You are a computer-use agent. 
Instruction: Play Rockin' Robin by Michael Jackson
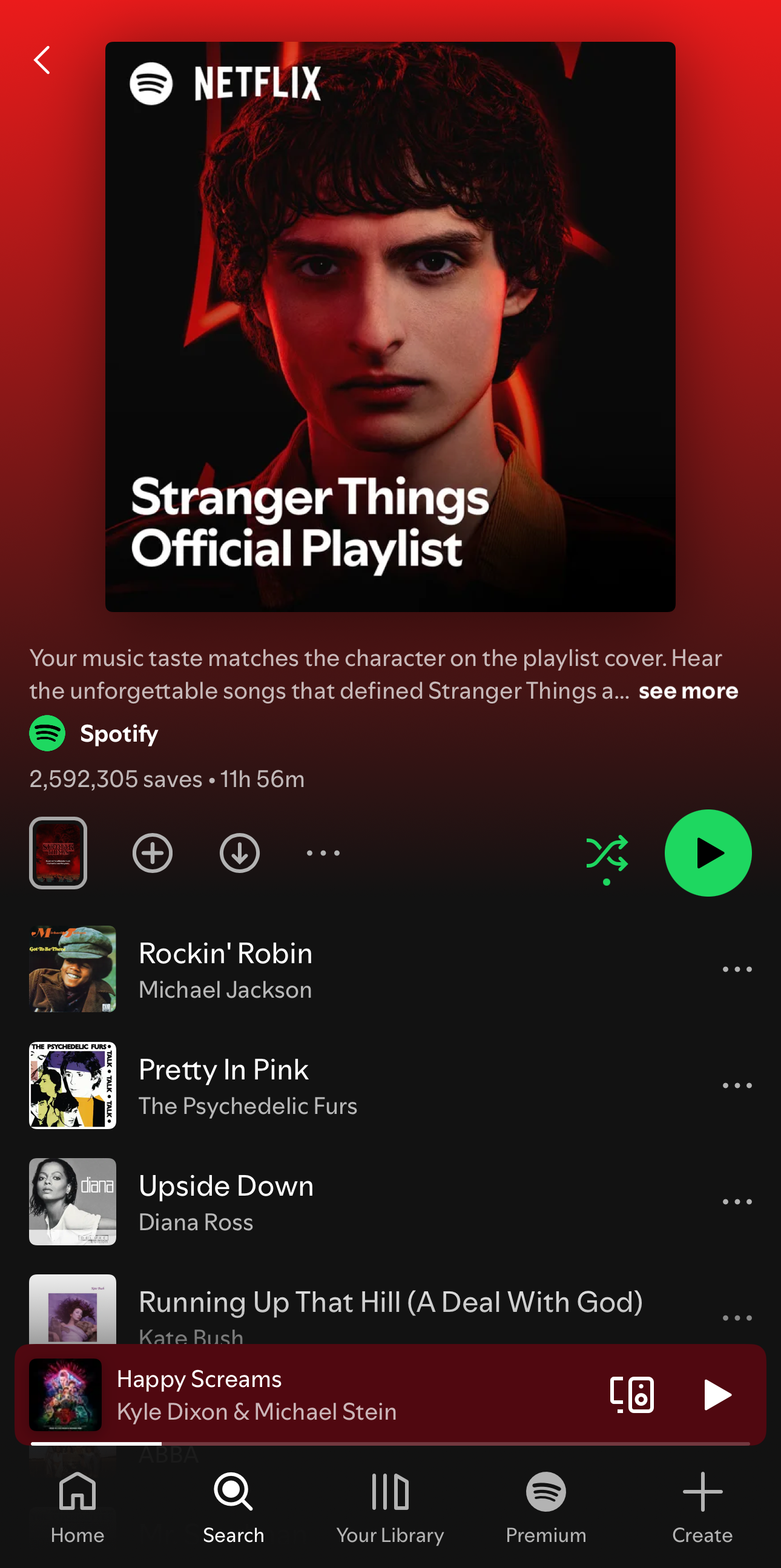click(x=365, y=969)
